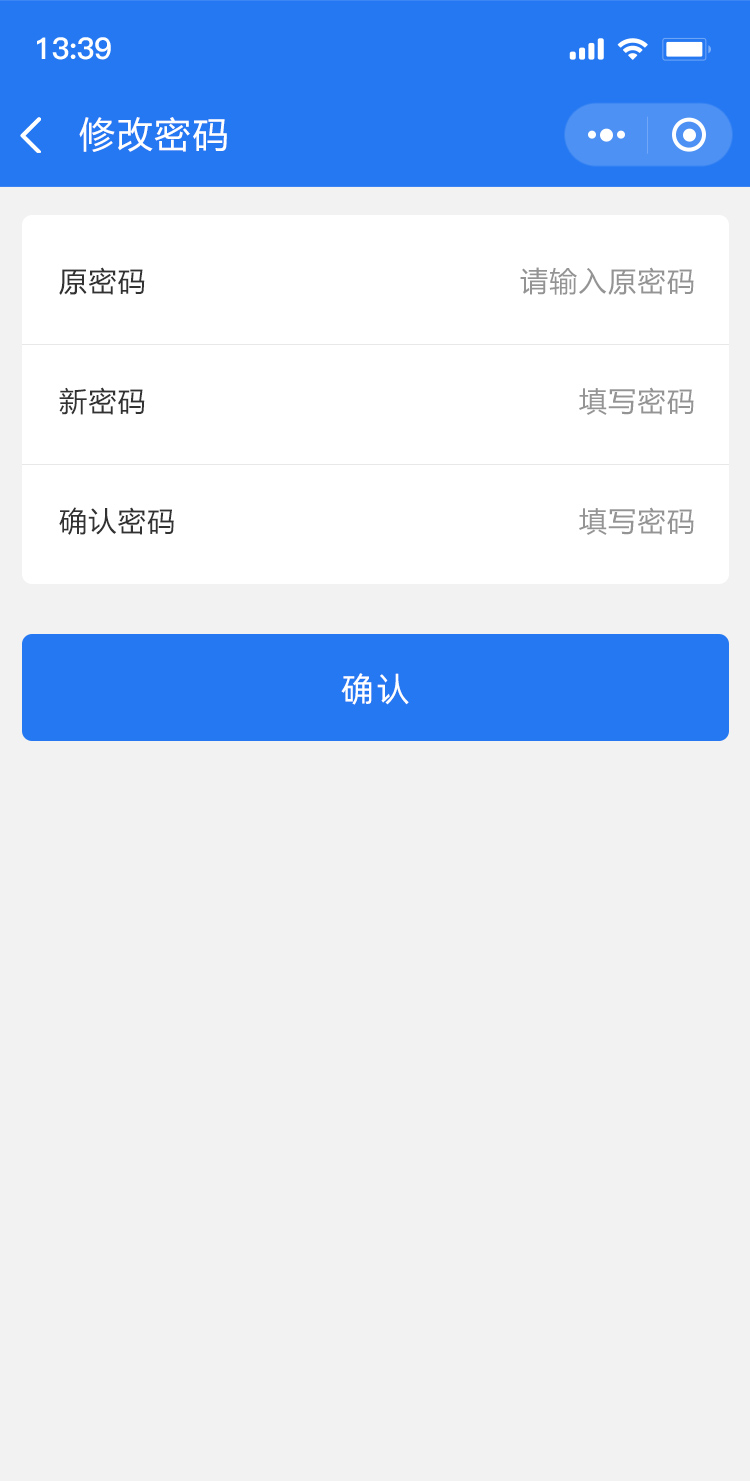
Task: Tap the 新密码 input field
Action: click(x=375, y=402)
